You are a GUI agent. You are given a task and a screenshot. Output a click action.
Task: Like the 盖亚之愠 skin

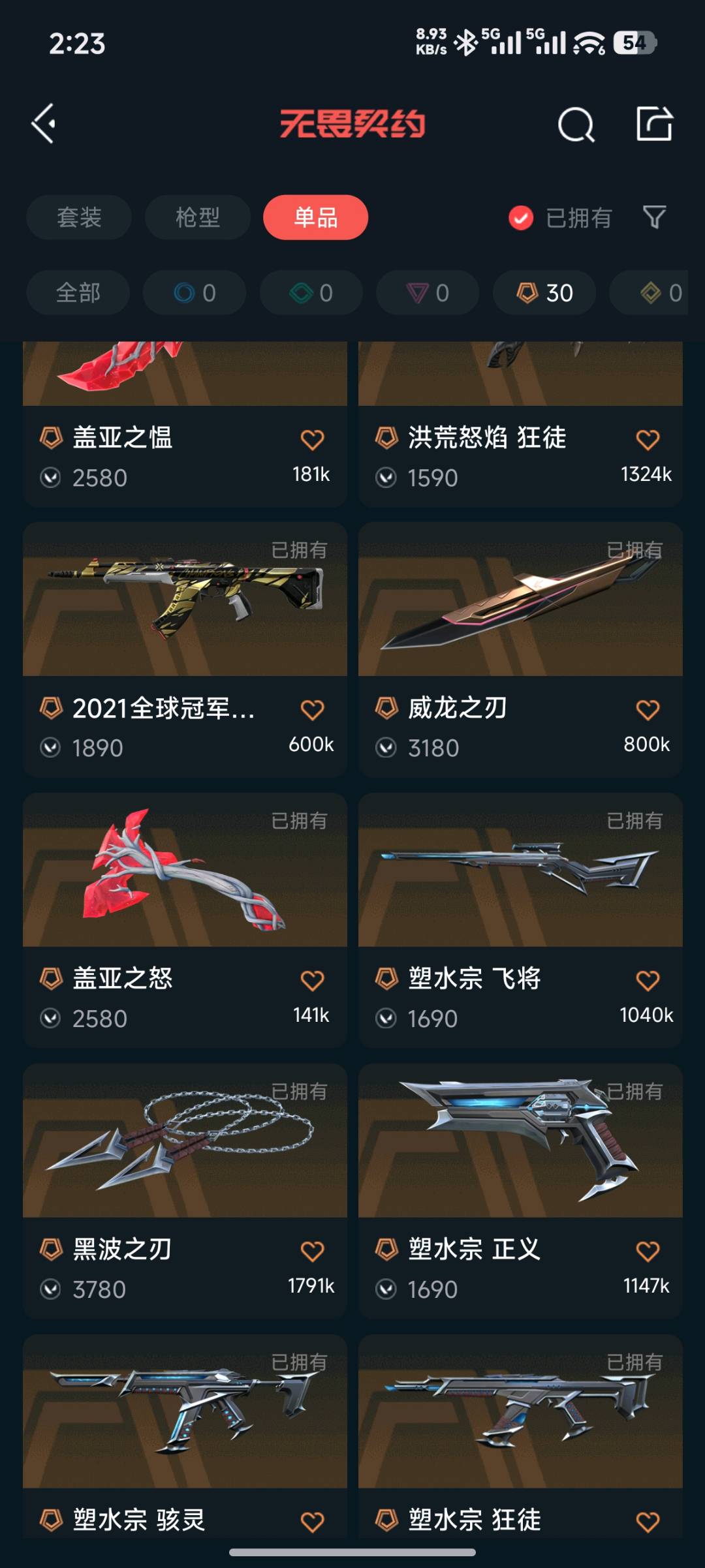[312, 440]
